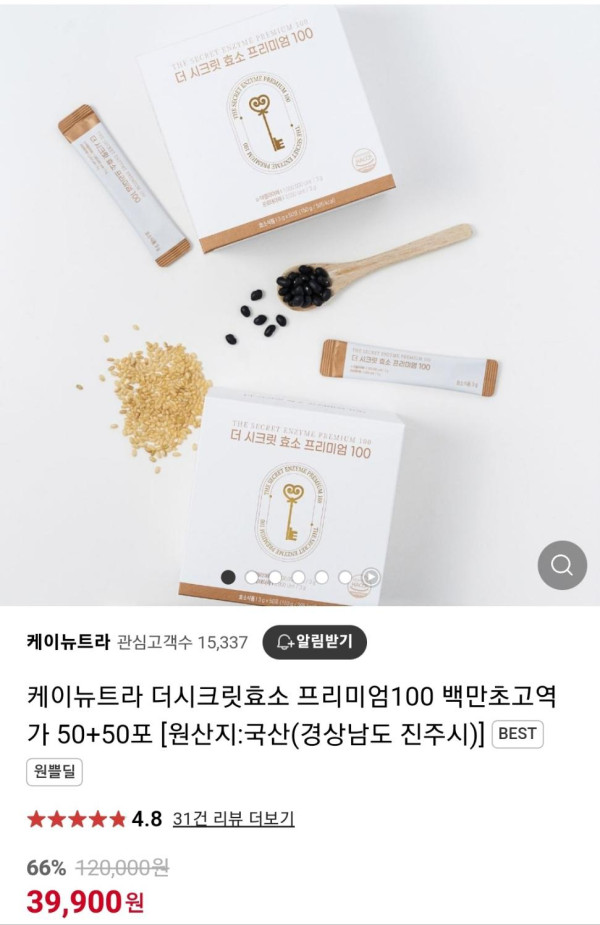600x925 pixels.
Task: Jump to the second product image dot
Action: point(252,577)
